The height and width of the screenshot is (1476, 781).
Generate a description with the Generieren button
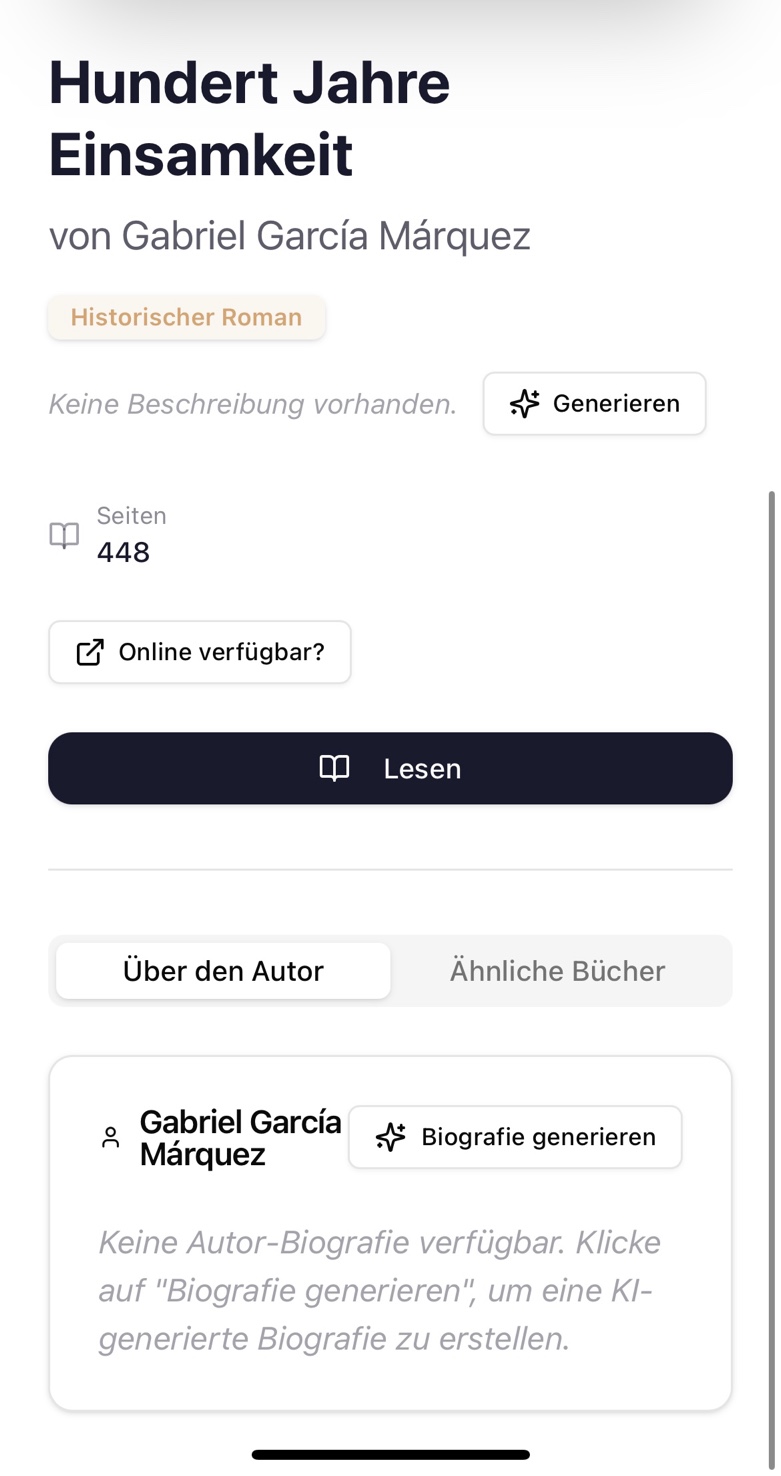coord(594,404)
